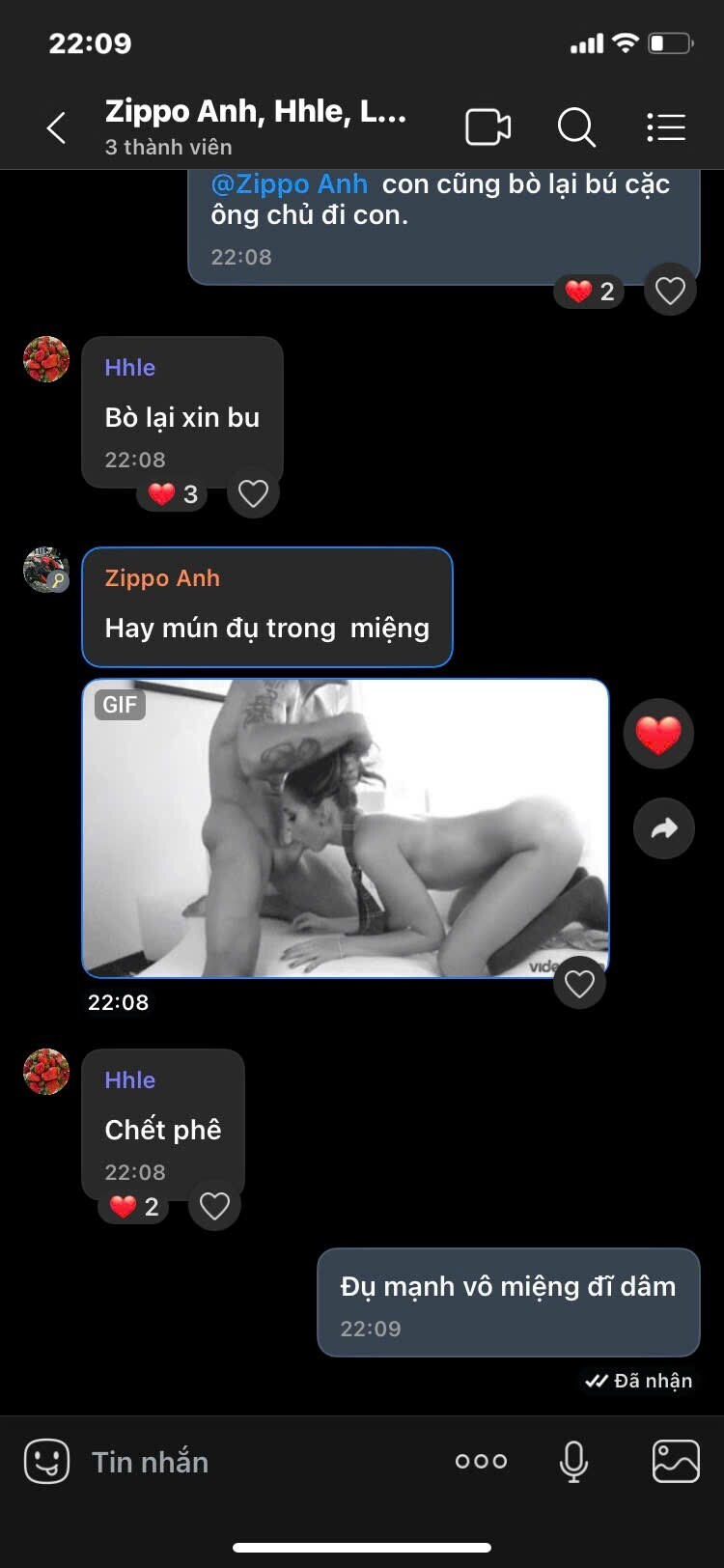Open the chat options menu

666,127
